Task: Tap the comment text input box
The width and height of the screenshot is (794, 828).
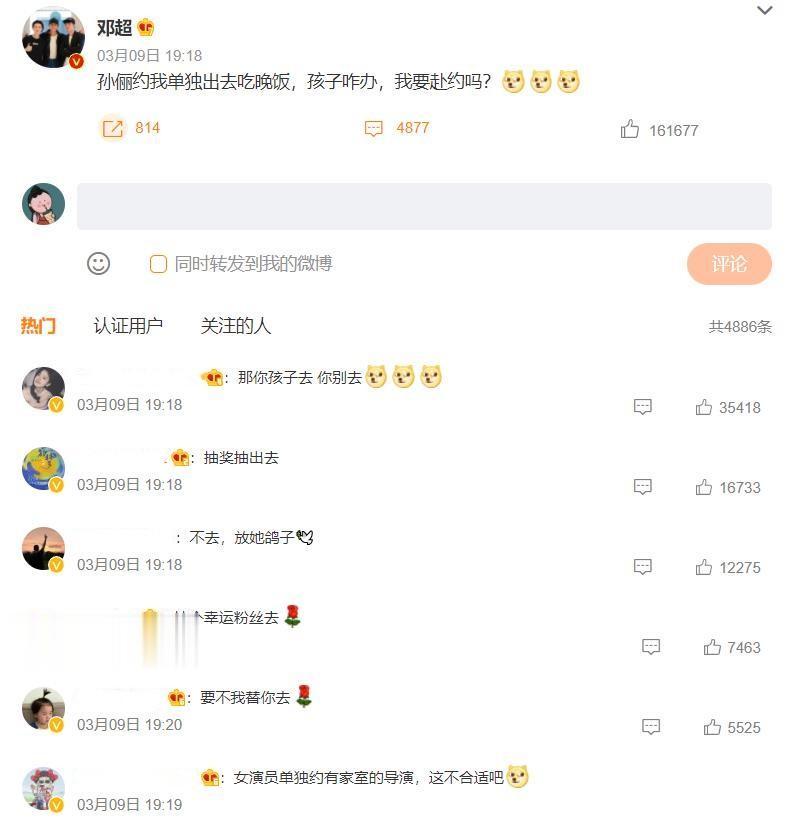Action: (424, 206)
